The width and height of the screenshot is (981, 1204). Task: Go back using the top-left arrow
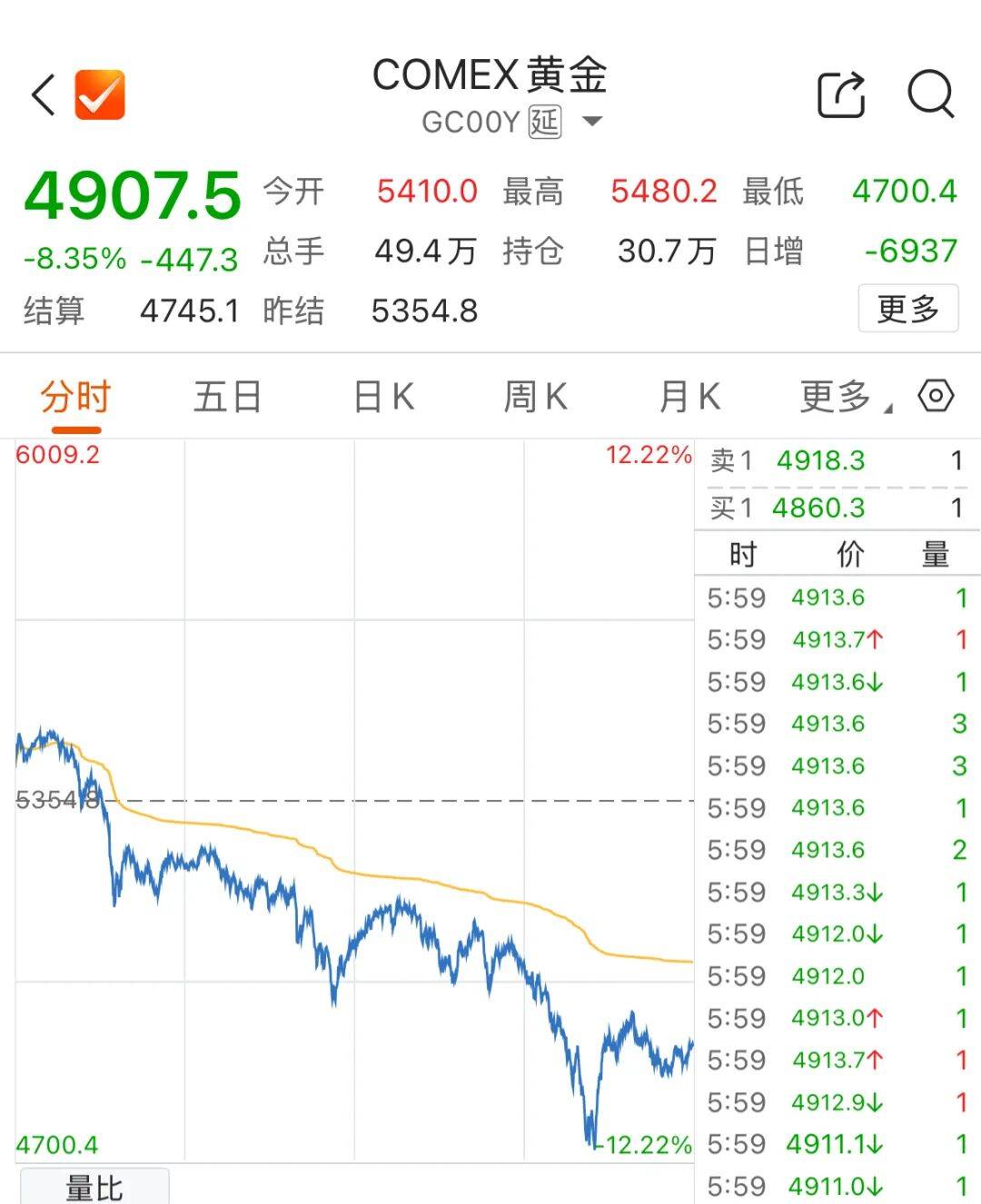[x=44, y=94]
